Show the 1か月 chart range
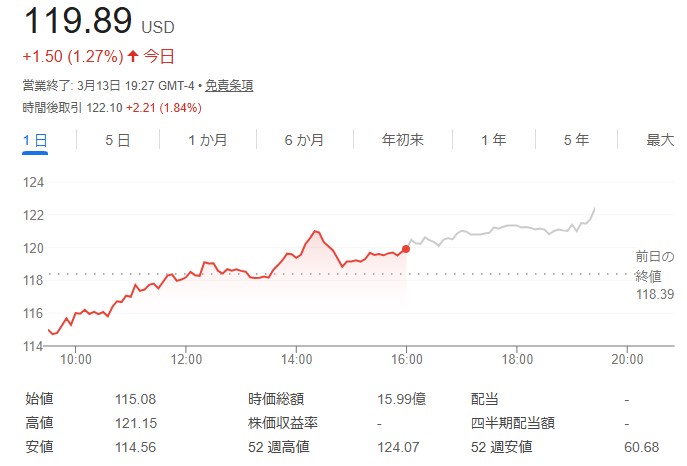The image size is (687, 466). click(x=207, y=141)
